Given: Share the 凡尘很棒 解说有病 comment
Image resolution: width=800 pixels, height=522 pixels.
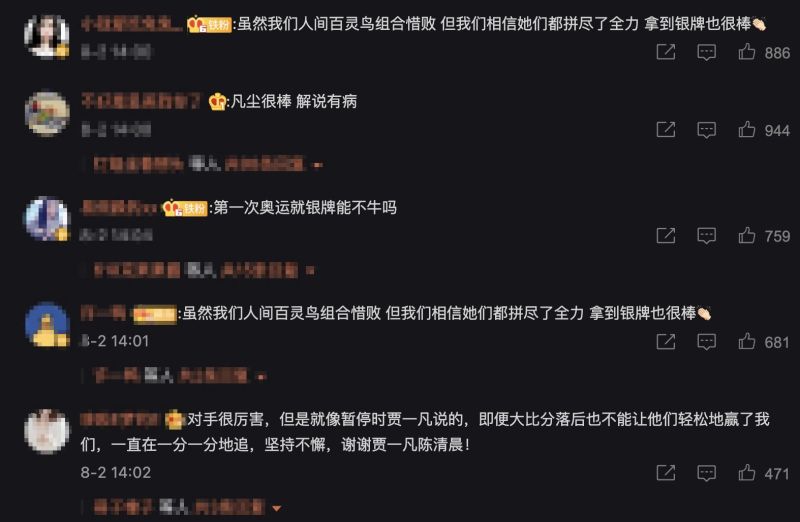Looking at the screenshot, I should [x=666, y=130].
